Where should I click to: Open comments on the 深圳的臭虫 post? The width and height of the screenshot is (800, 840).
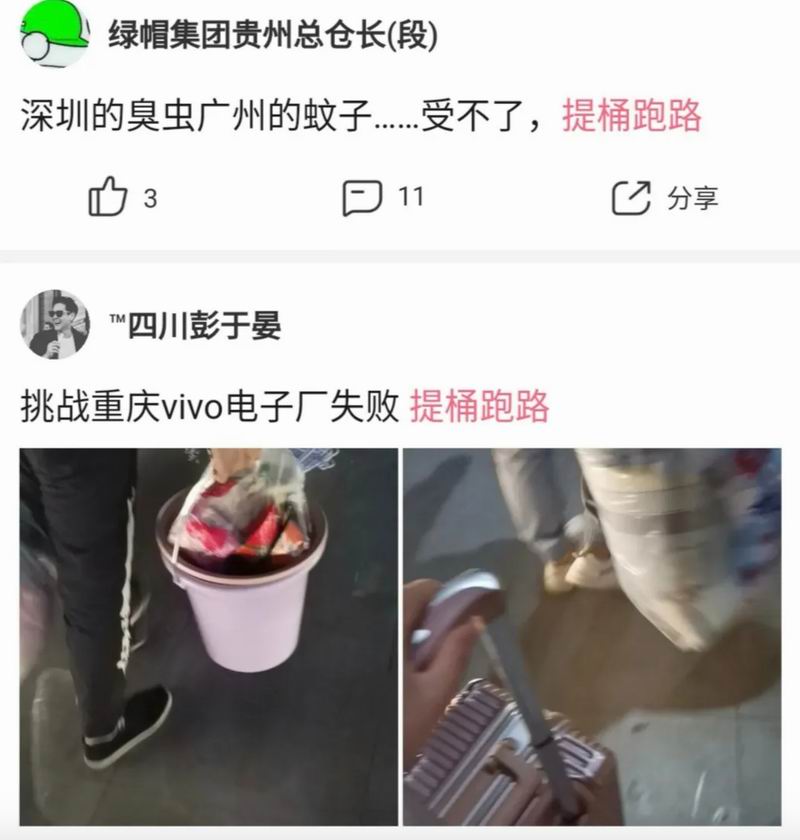point(362,197)
